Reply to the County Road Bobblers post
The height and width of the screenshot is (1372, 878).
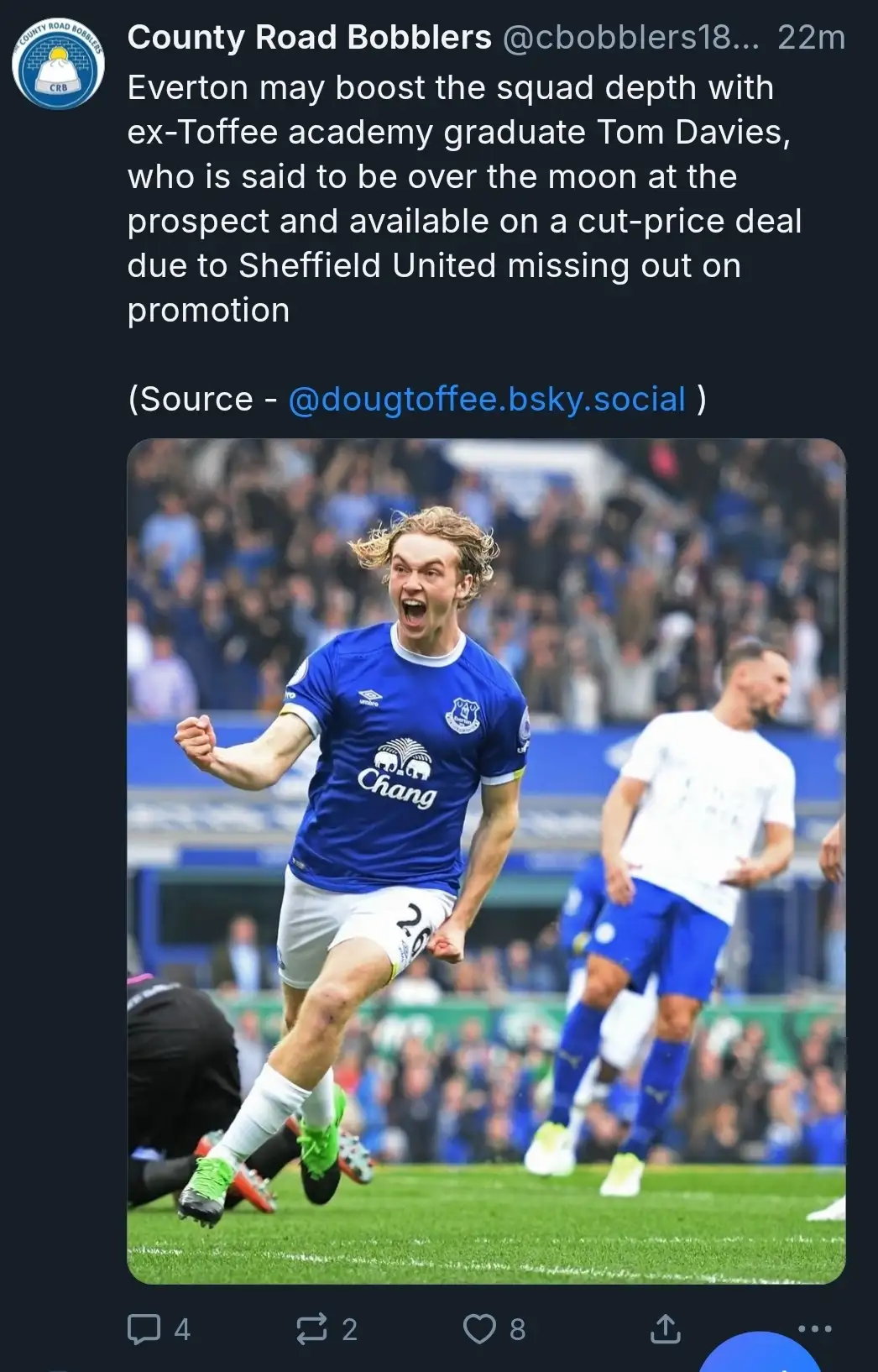[x=144, y=1328]
